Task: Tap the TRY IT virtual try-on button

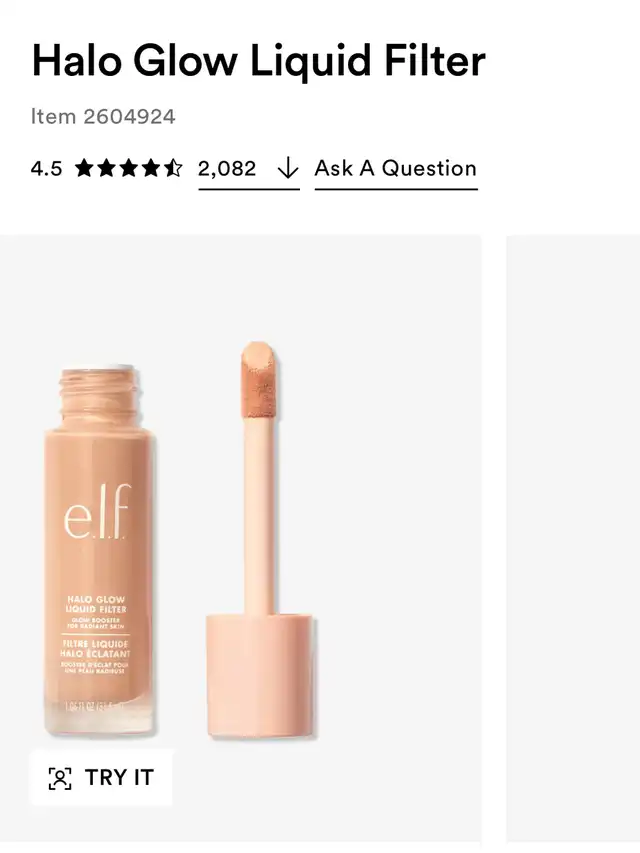Action: [x=101, y=777]
